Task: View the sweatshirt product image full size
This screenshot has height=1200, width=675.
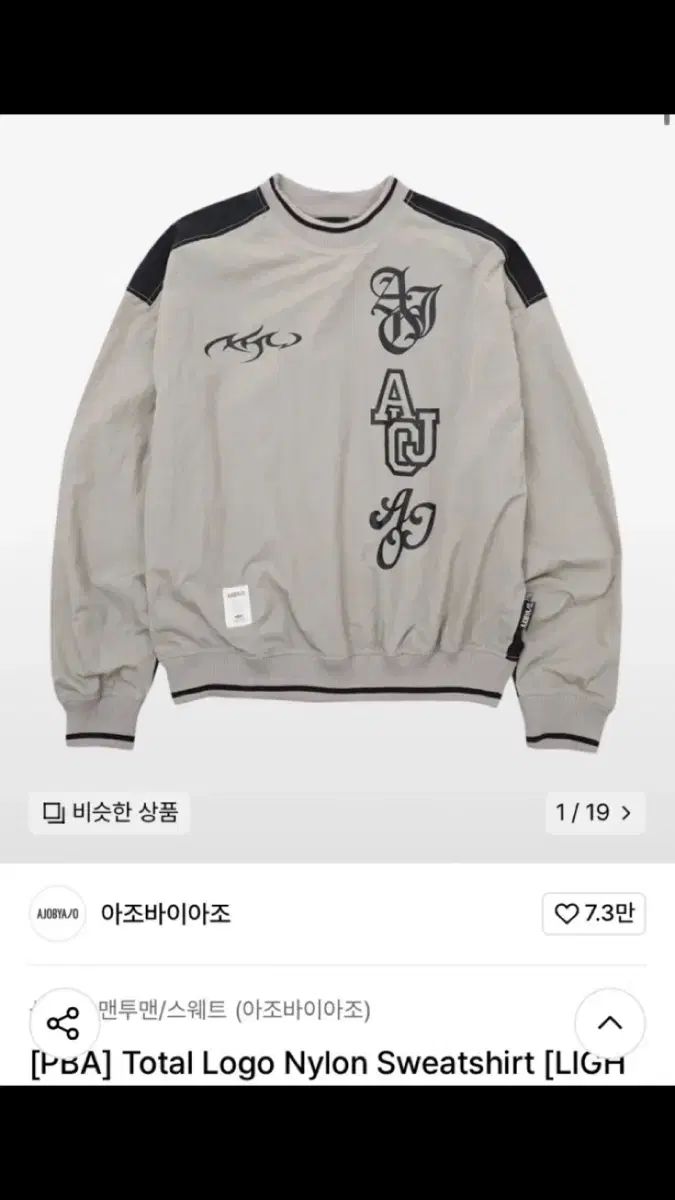Action: 337,460
